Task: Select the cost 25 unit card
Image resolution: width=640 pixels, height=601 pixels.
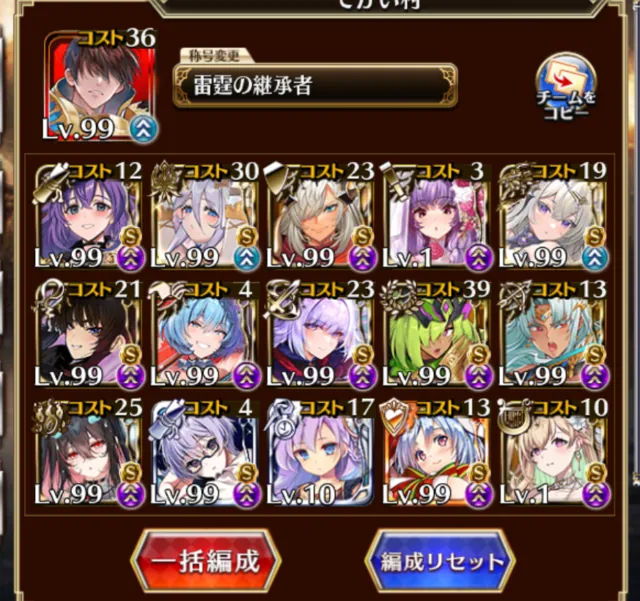Action: click(x=87, y=453)
